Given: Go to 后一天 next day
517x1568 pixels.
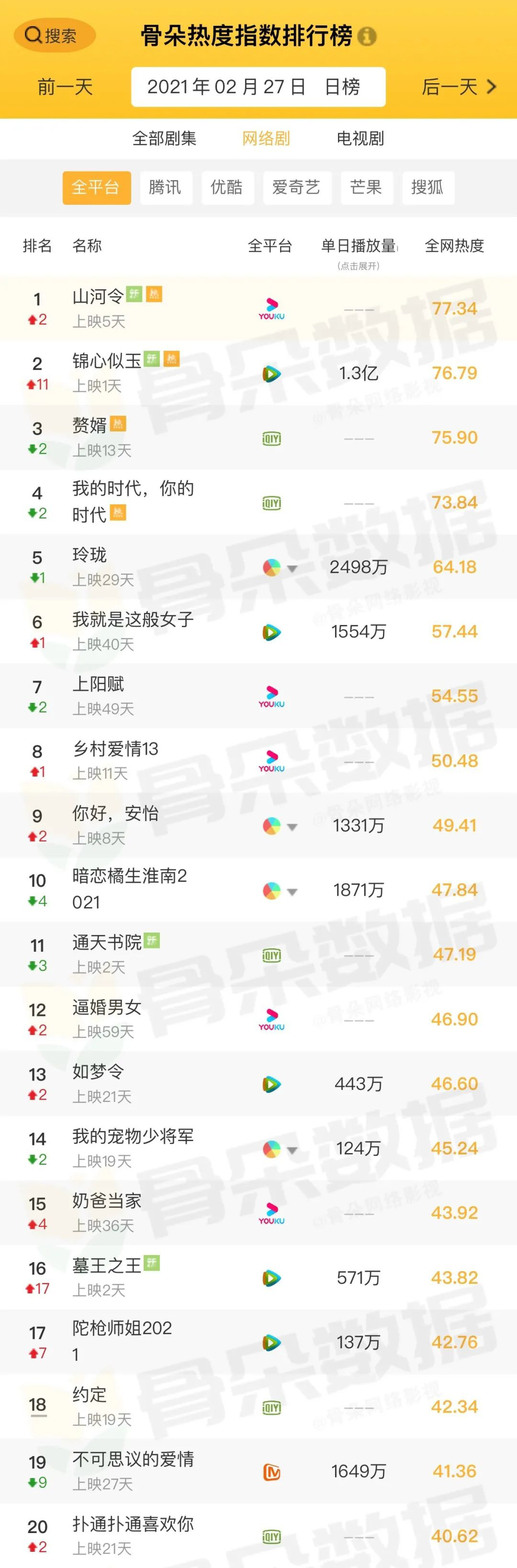Looking at the screenshot, I should 458,87.
